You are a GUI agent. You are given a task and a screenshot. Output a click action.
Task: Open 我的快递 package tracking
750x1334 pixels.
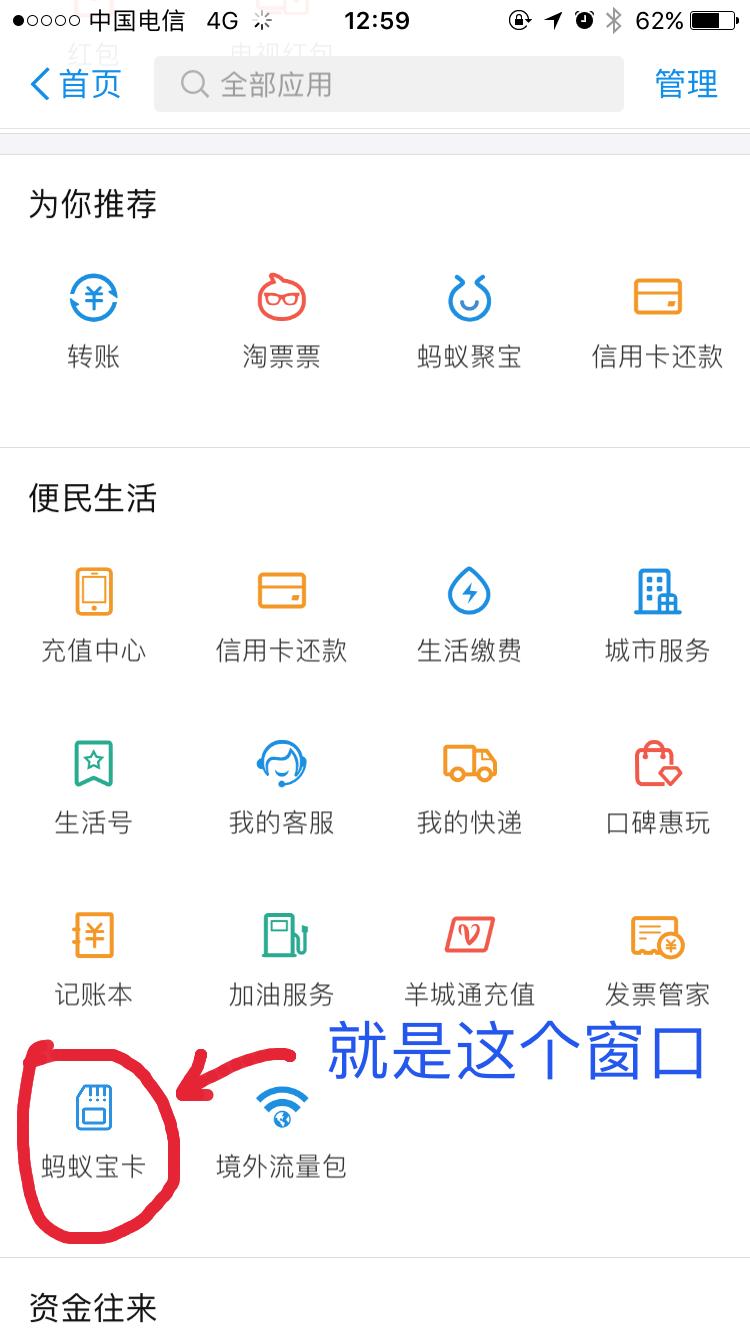(468, 785)
